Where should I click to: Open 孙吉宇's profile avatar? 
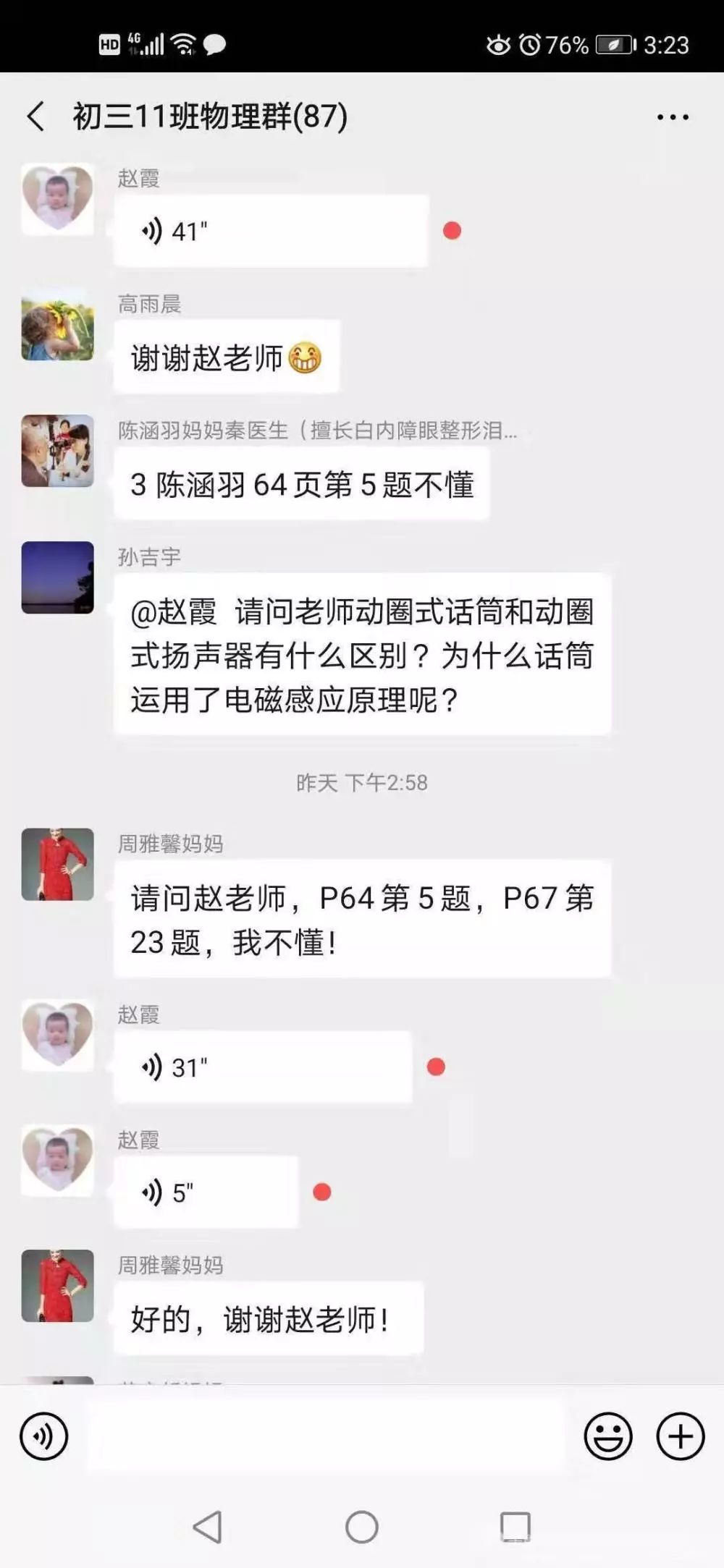pos(58,577)
